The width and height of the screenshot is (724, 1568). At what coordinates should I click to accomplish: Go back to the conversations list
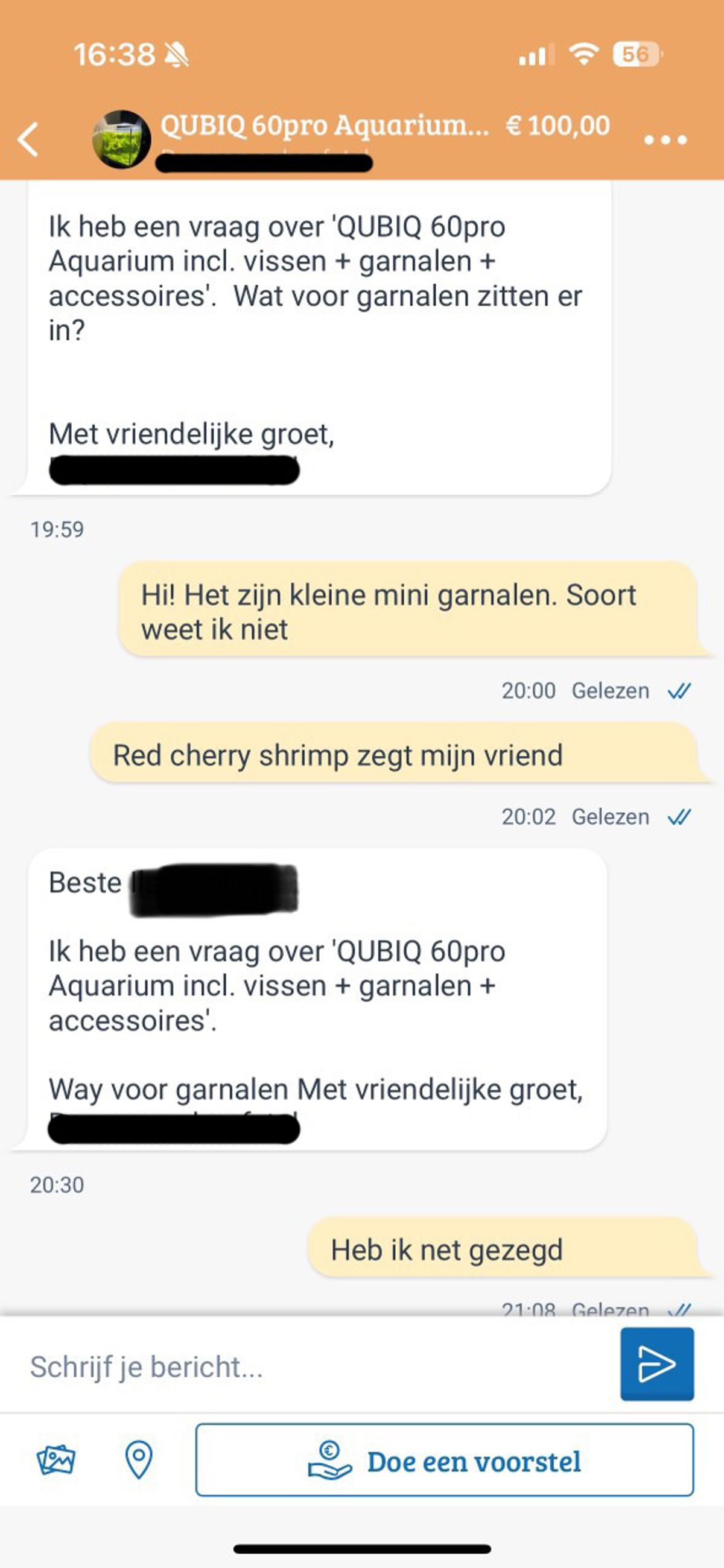click(28, 139)
